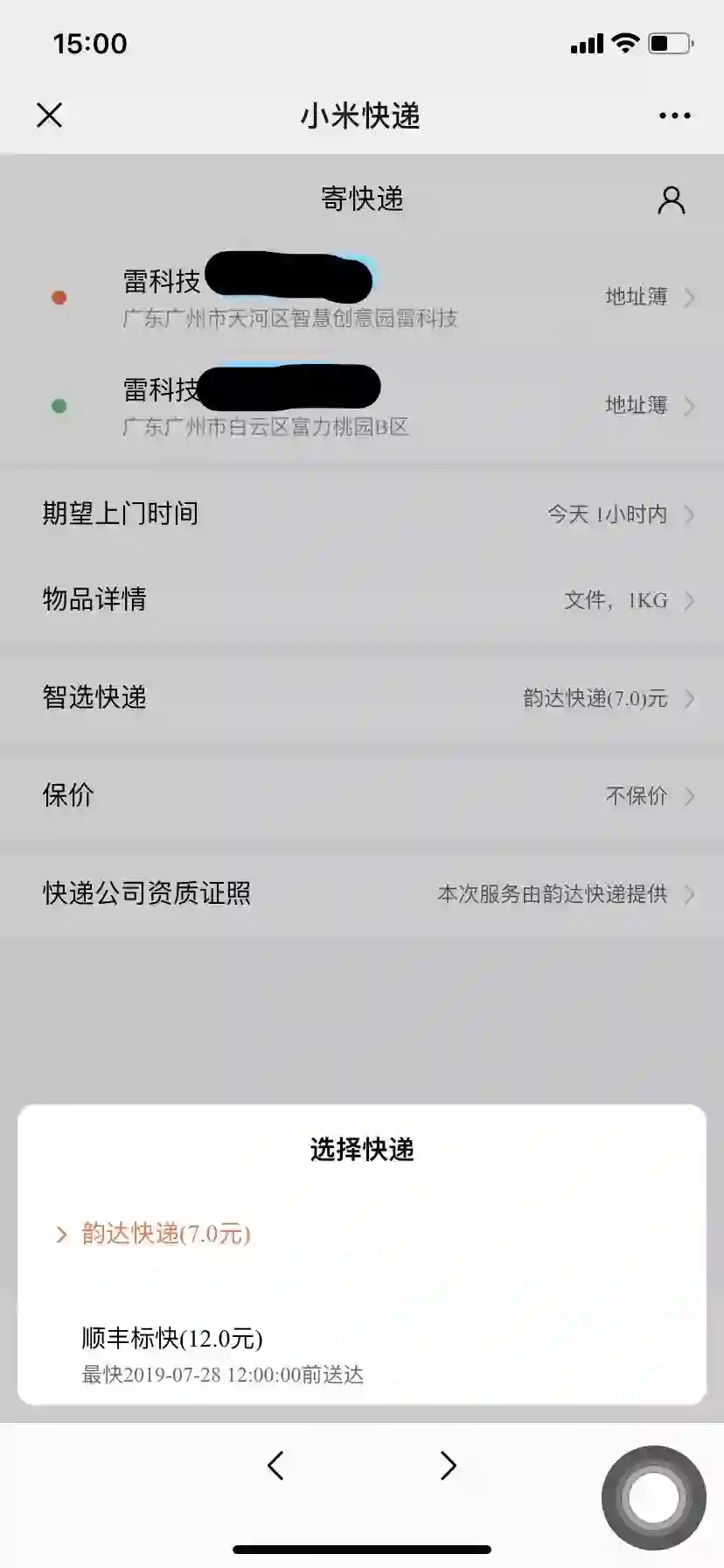View 快递公司资质证照
The height and width of the screenshot is (1568, 724).
[x=362, y=893]
